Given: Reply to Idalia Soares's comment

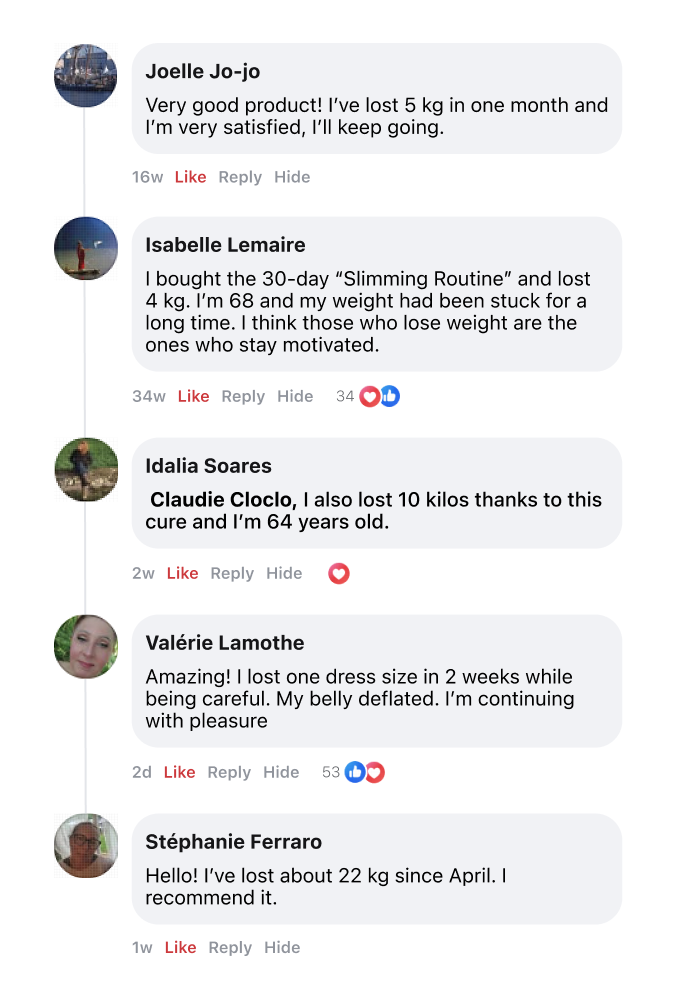Looking at the screenshot, I should tap(232, 573).
